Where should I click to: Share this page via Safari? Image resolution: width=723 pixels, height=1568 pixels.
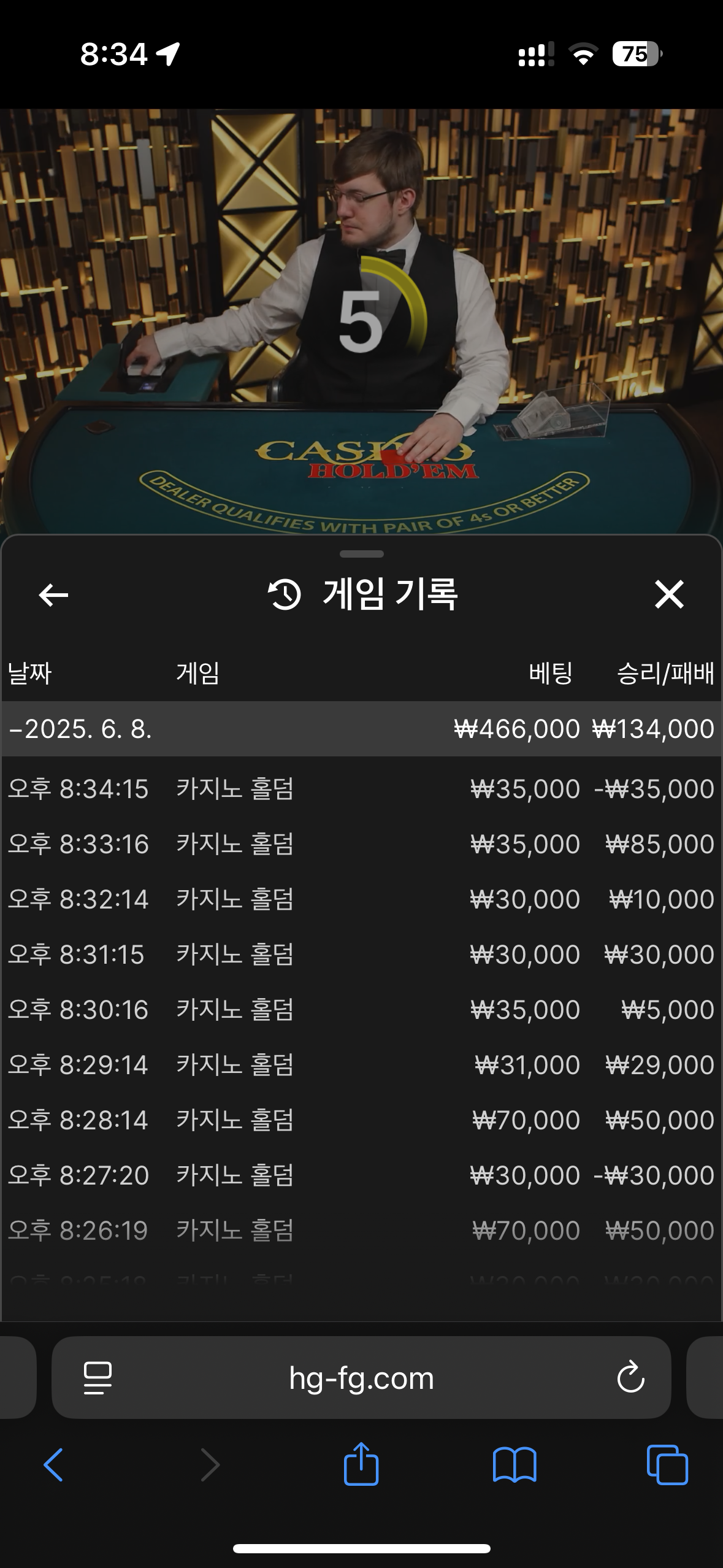361,1464
